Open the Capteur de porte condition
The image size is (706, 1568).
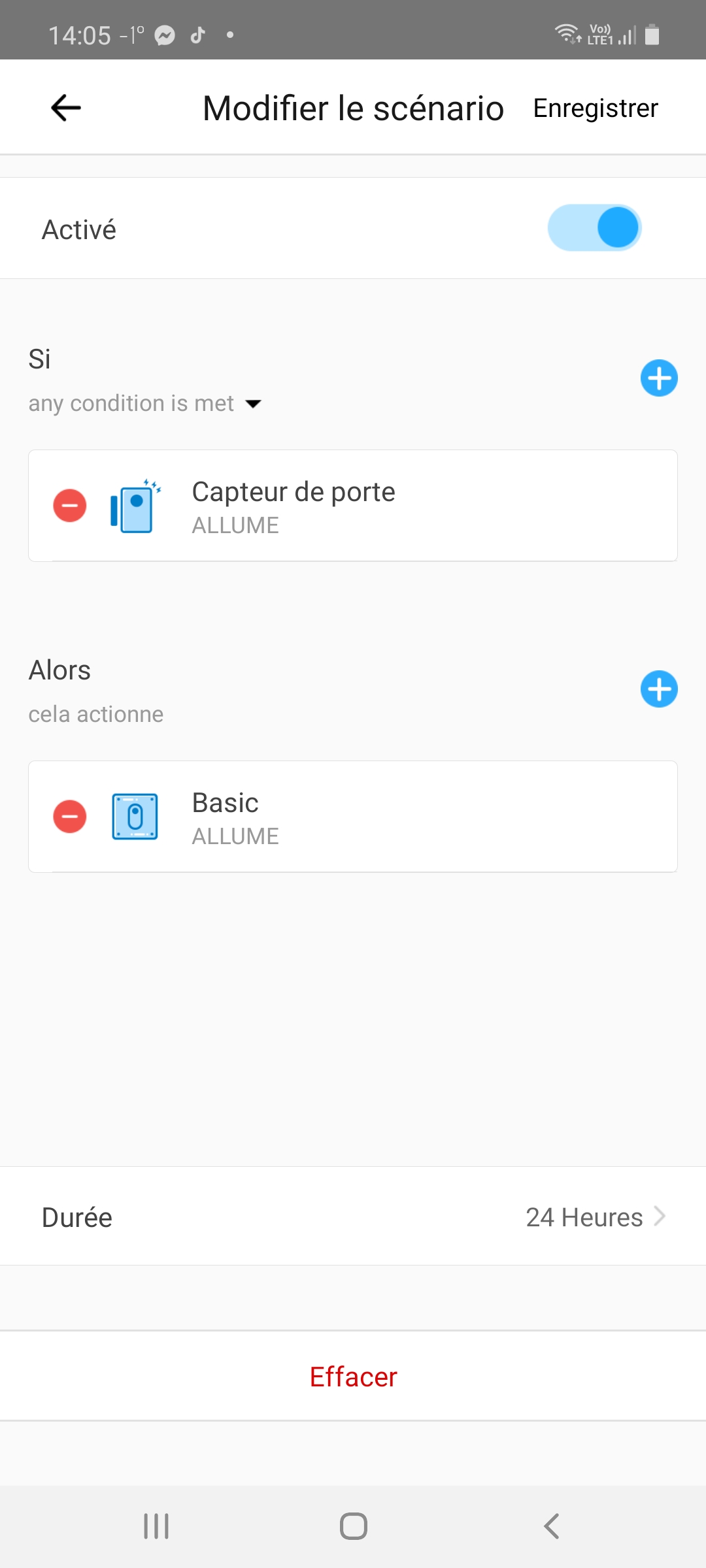point(353,506)
